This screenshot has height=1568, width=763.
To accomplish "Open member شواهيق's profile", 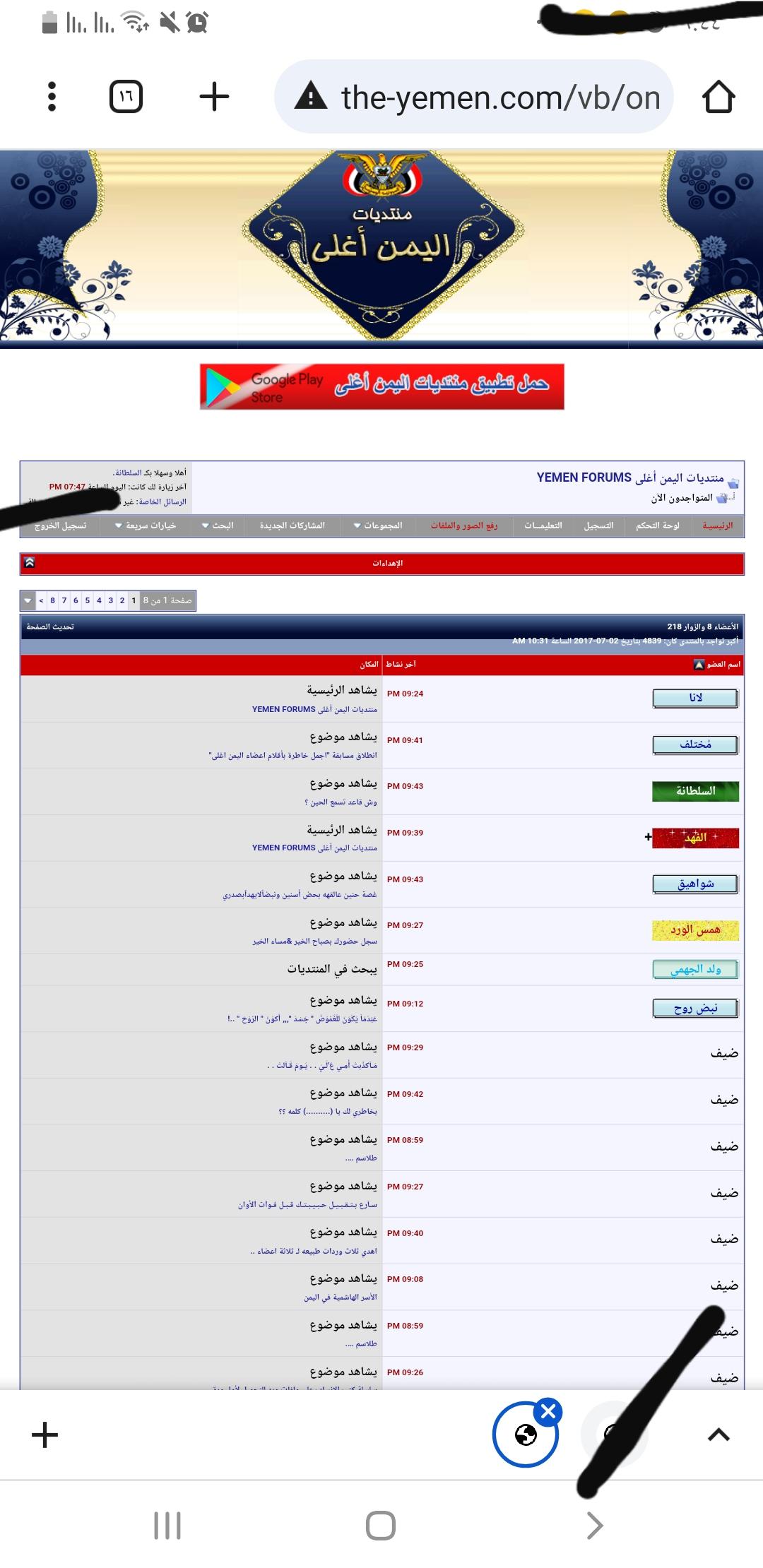I will tap(695, 884).
